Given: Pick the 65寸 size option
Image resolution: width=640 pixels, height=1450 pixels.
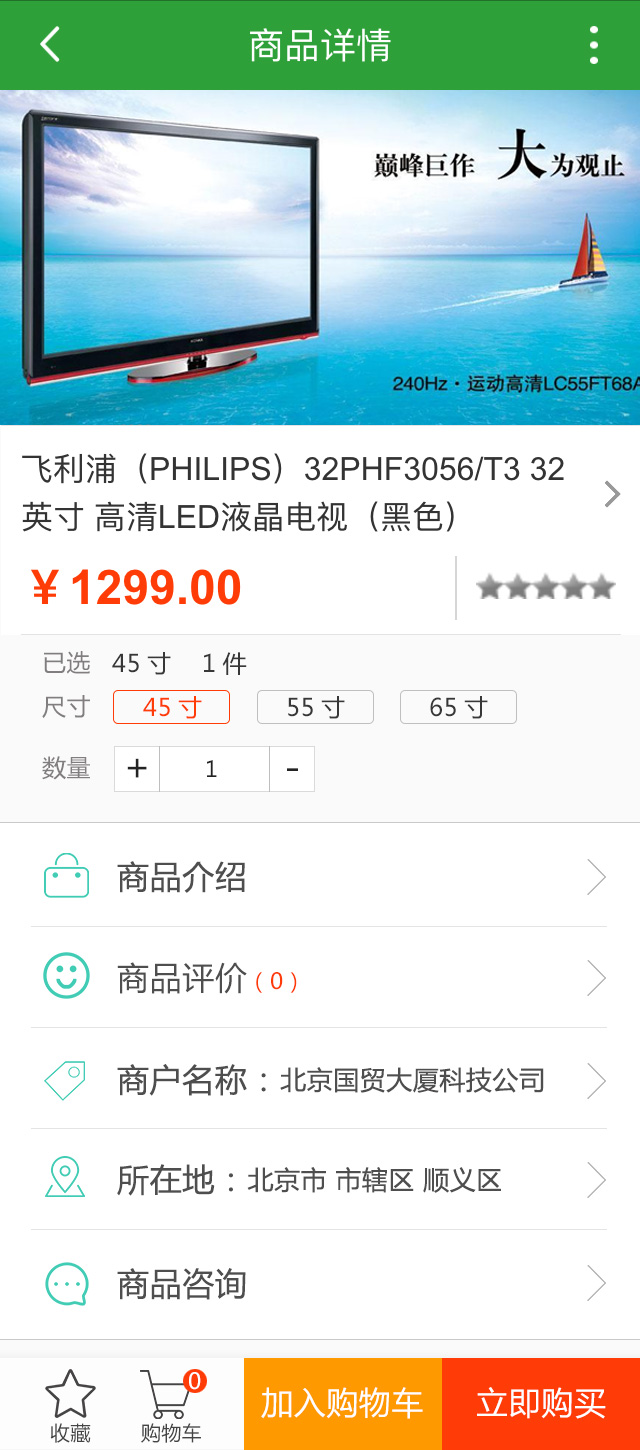Looking at the screenshot, I should pyautogui.click(x=458, y=707).
